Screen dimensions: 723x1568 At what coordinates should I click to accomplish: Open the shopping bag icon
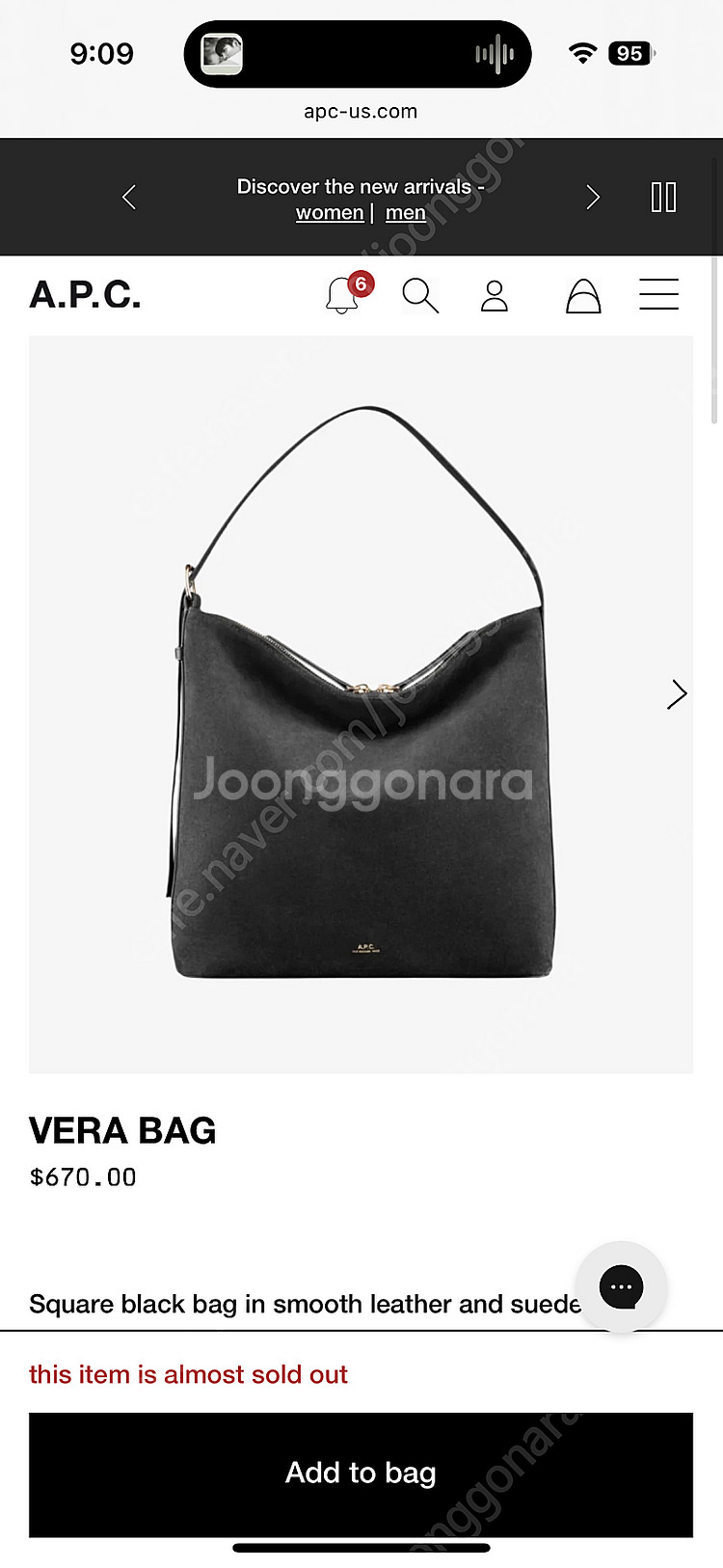tap(582, 295)
